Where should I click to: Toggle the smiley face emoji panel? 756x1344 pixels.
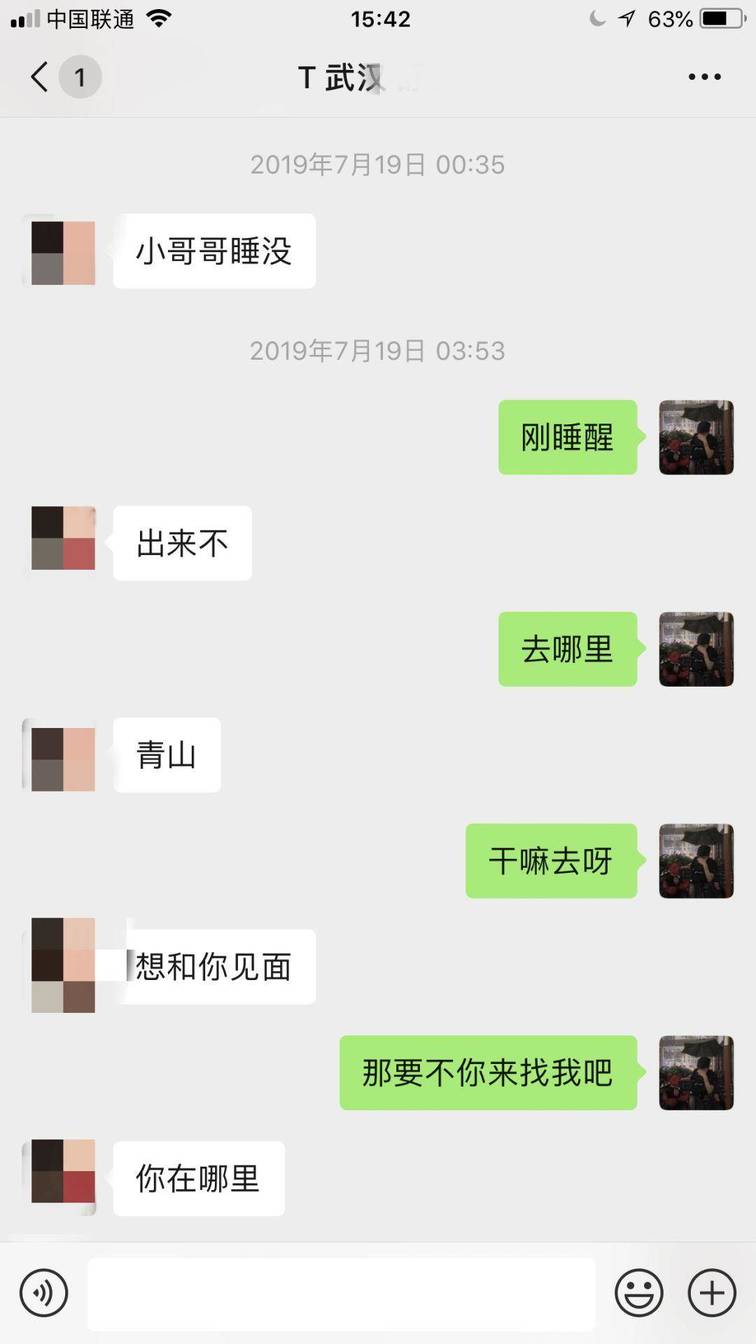(x=639, y=1292)
